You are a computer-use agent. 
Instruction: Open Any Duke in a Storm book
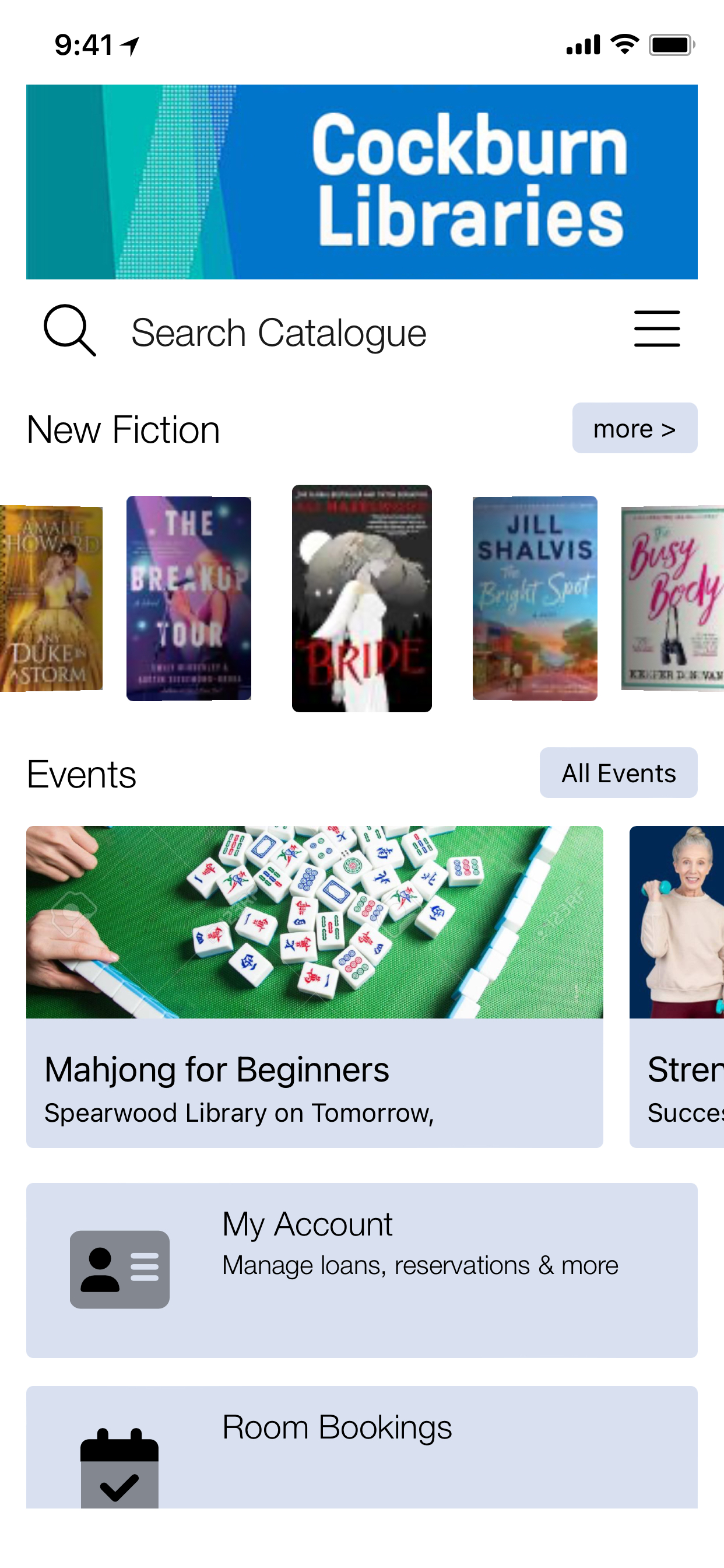click(x=52, y=598)
